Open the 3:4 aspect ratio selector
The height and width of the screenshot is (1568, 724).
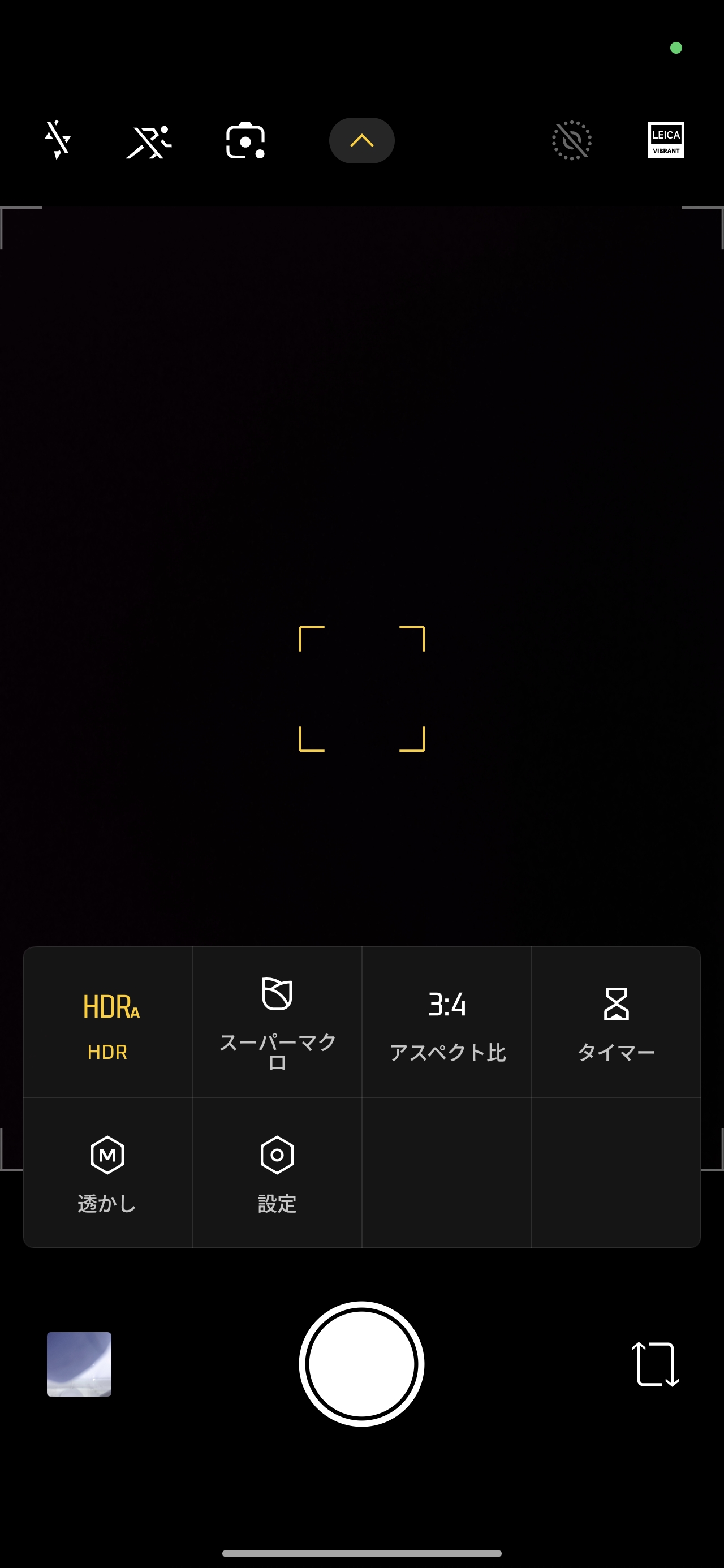coord(447,1005)
